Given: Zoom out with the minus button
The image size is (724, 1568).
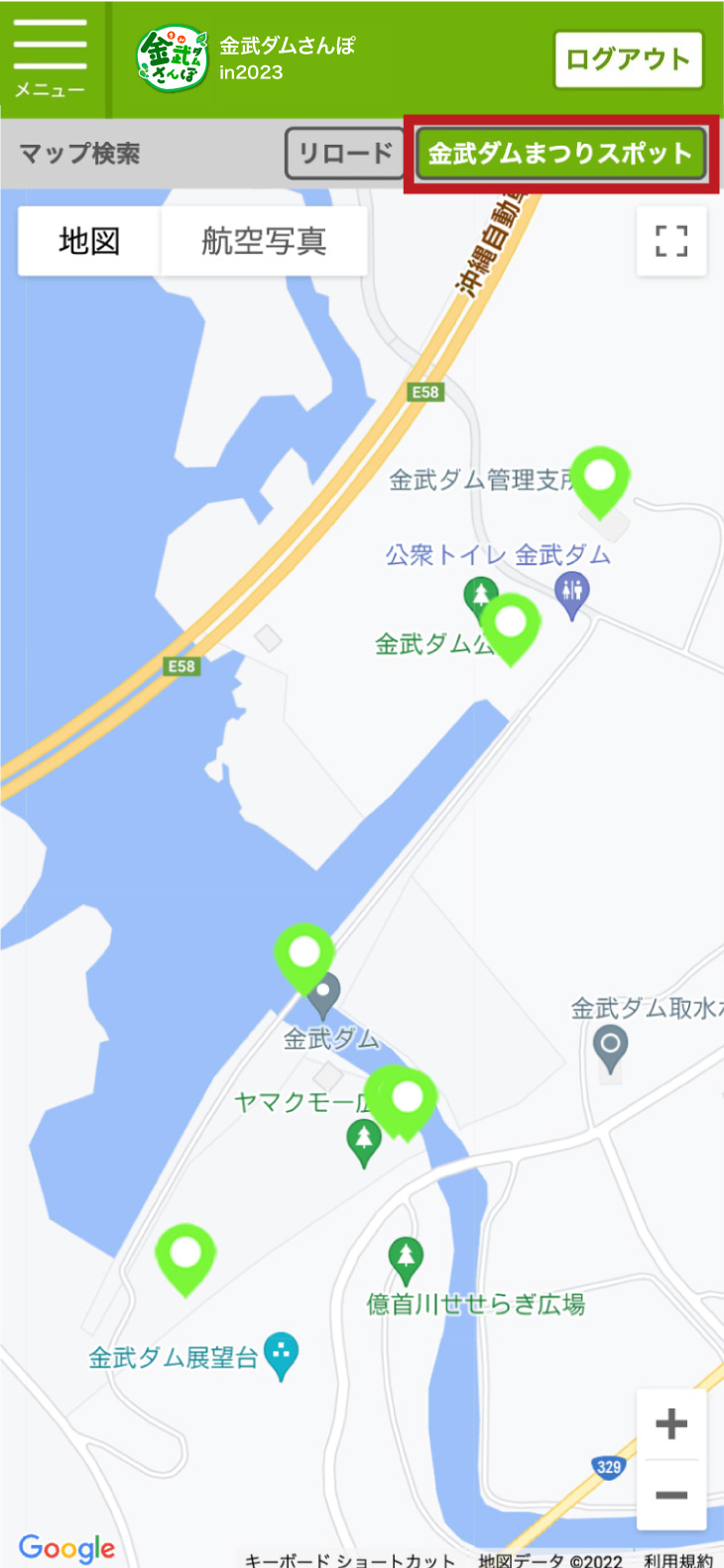Looking at the screenshot, I should [671, 1495].
